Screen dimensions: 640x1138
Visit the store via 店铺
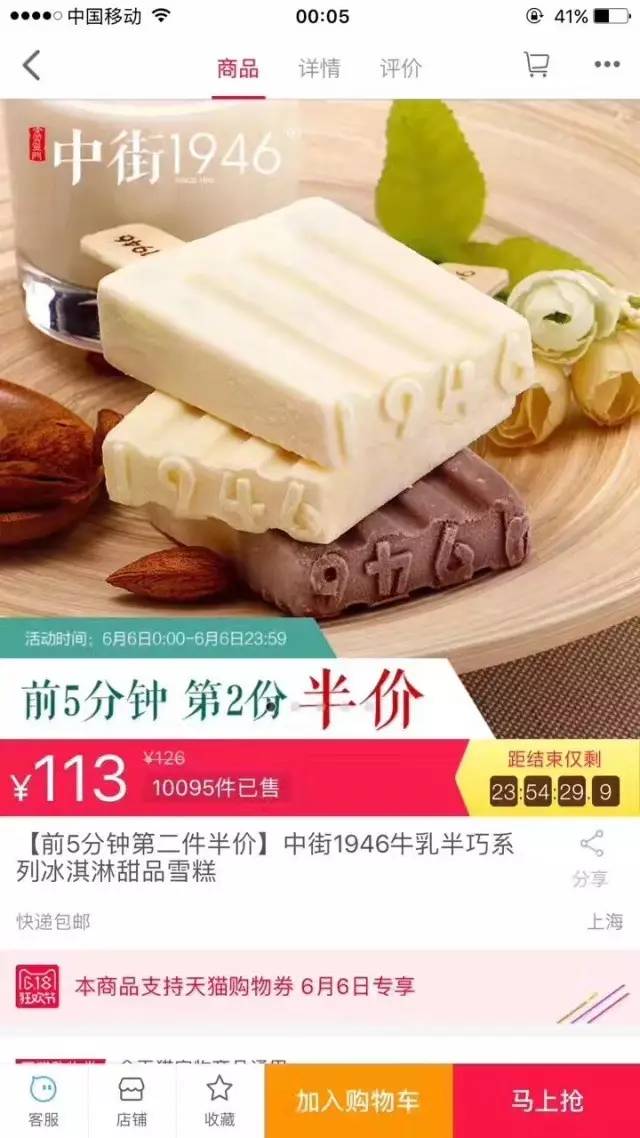[131, 1101]
